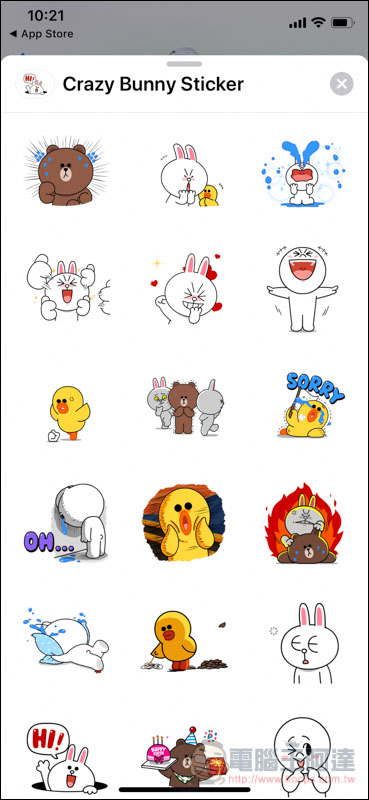Select the blank-faced standing bunny sticker
Image resolution: width=369 pixels, height=800 pixels.
point(304,643)
